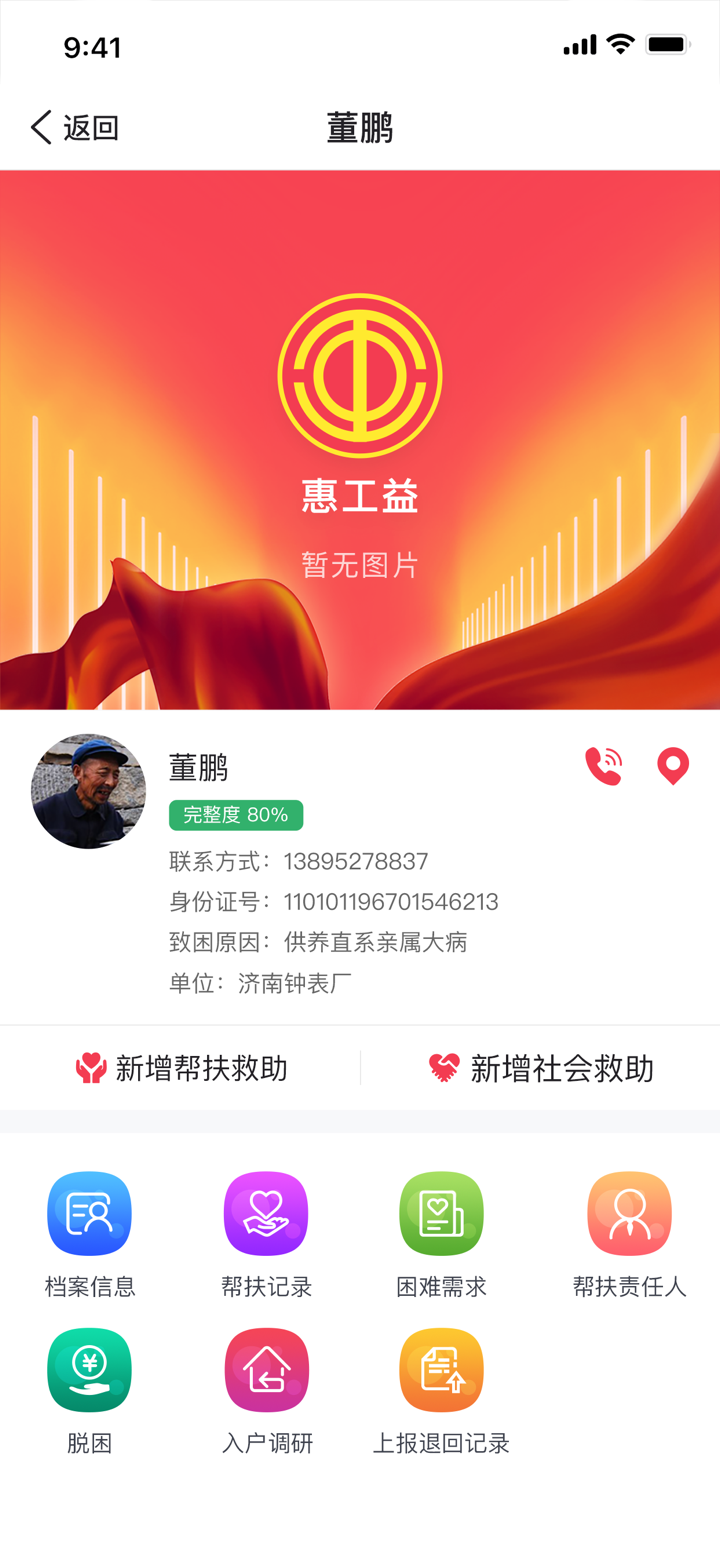720x1558 pixels.
Task: Tap the heart icon beside 新增帮扶救助
Action: point(91,1068)
